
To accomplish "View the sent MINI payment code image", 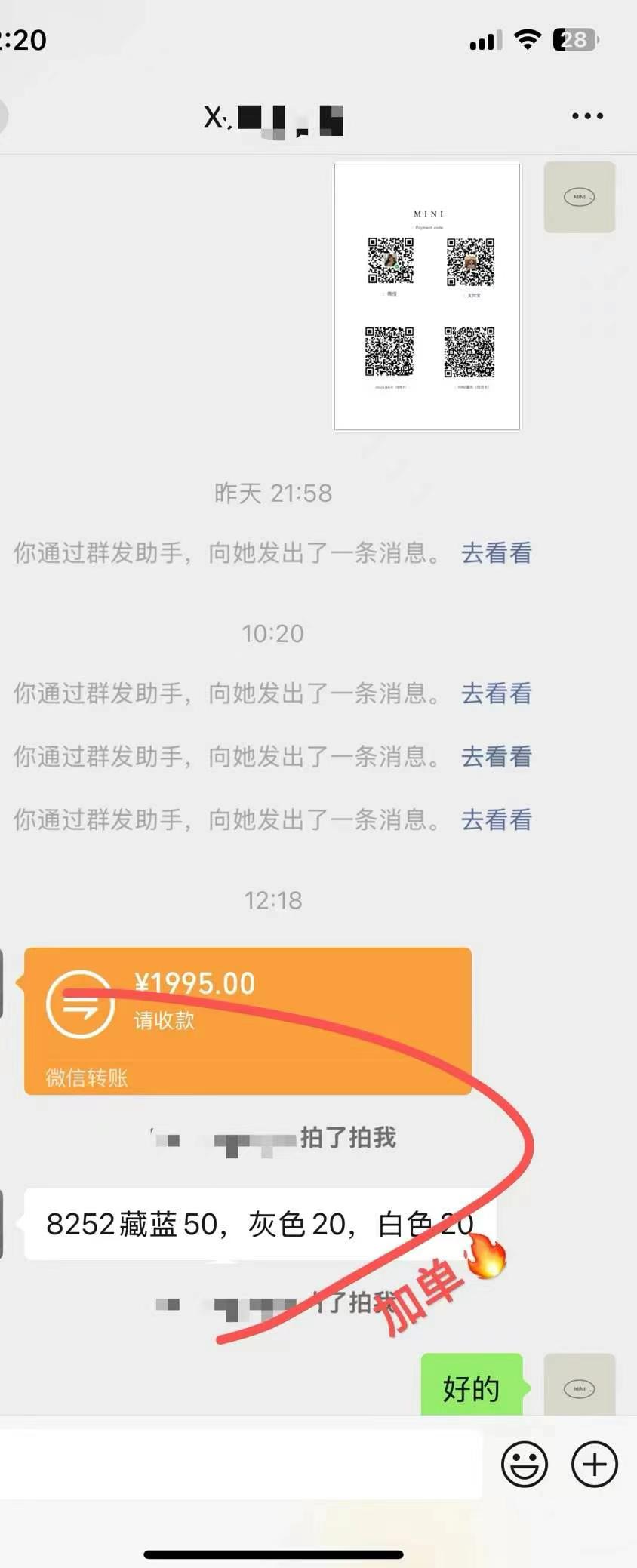I will point(427,297).
